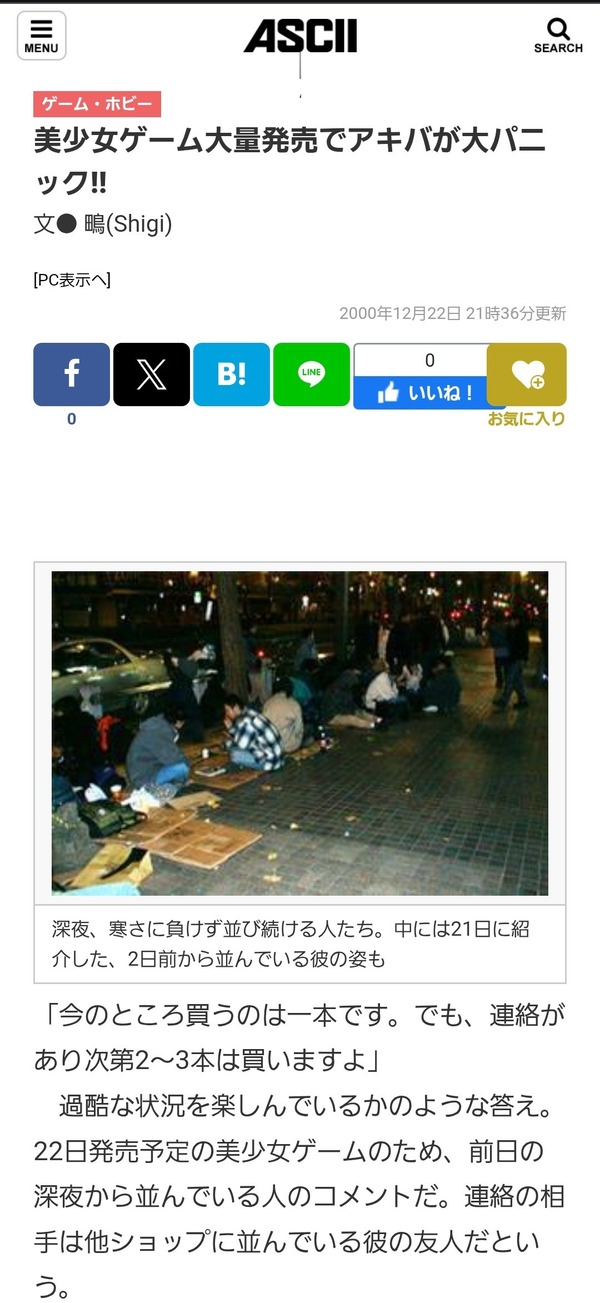600x1303 pixels.
Task: Go to the ASCII home logo
Action: (300, 36)
